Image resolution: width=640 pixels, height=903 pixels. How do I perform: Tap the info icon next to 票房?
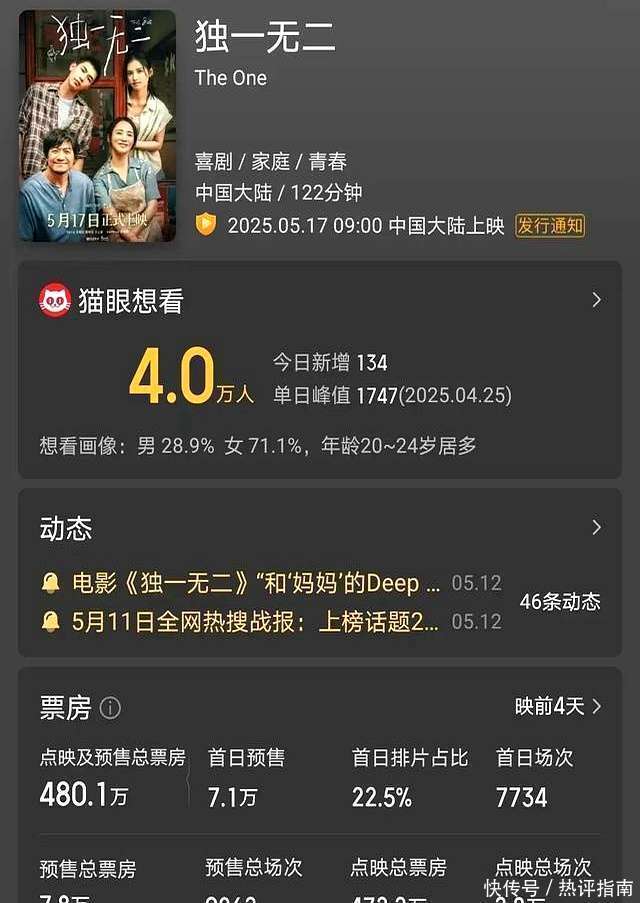(x=111, y=708)
